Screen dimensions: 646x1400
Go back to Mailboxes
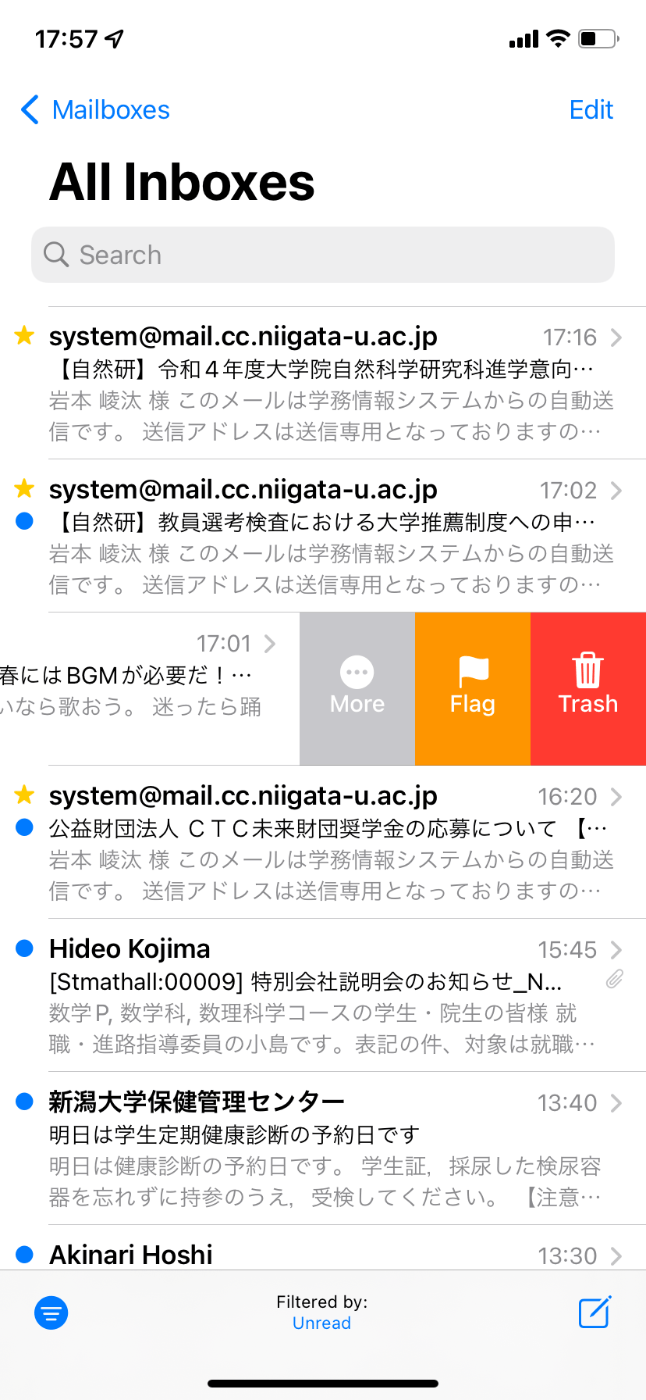click(95, 110)
